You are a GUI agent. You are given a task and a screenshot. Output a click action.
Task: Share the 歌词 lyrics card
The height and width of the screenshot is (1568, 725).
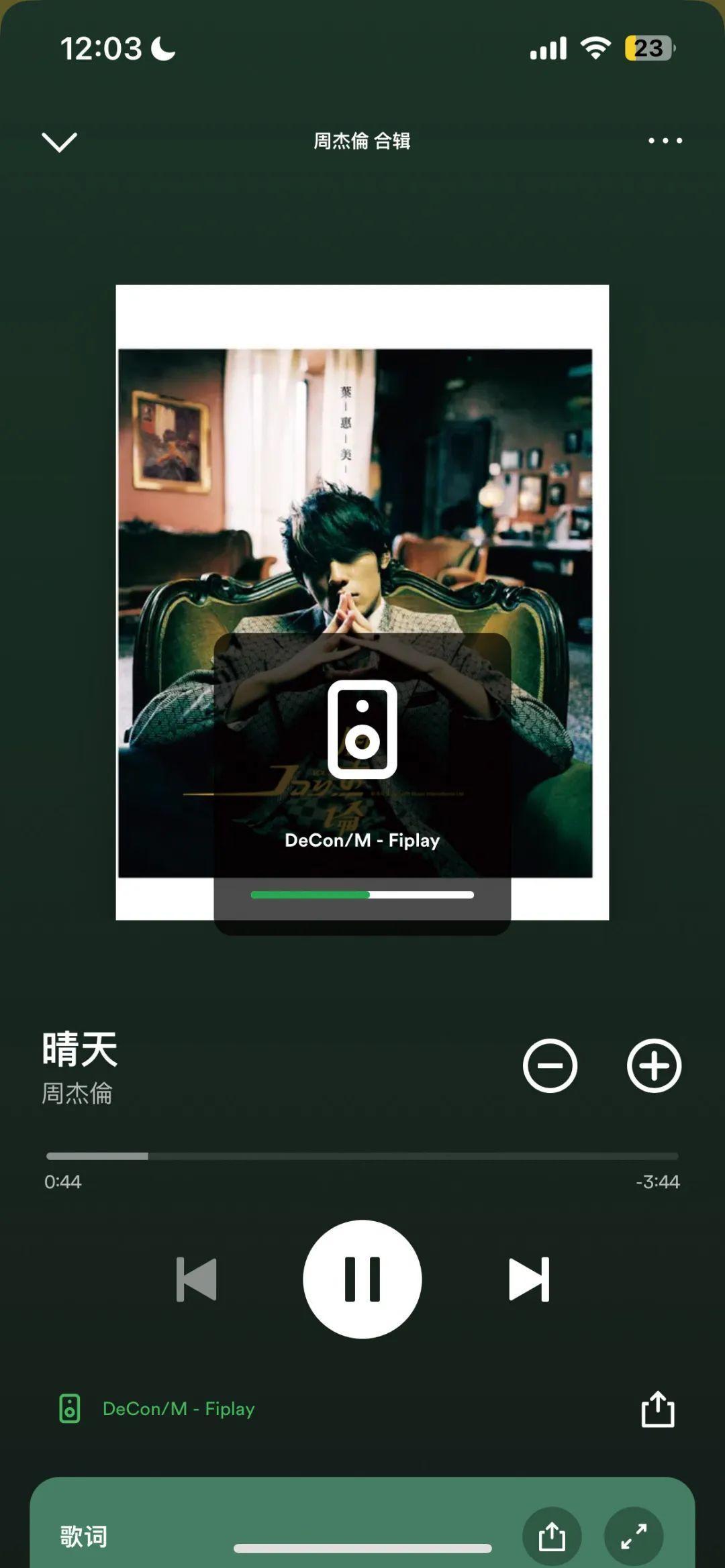point(552,1536)
